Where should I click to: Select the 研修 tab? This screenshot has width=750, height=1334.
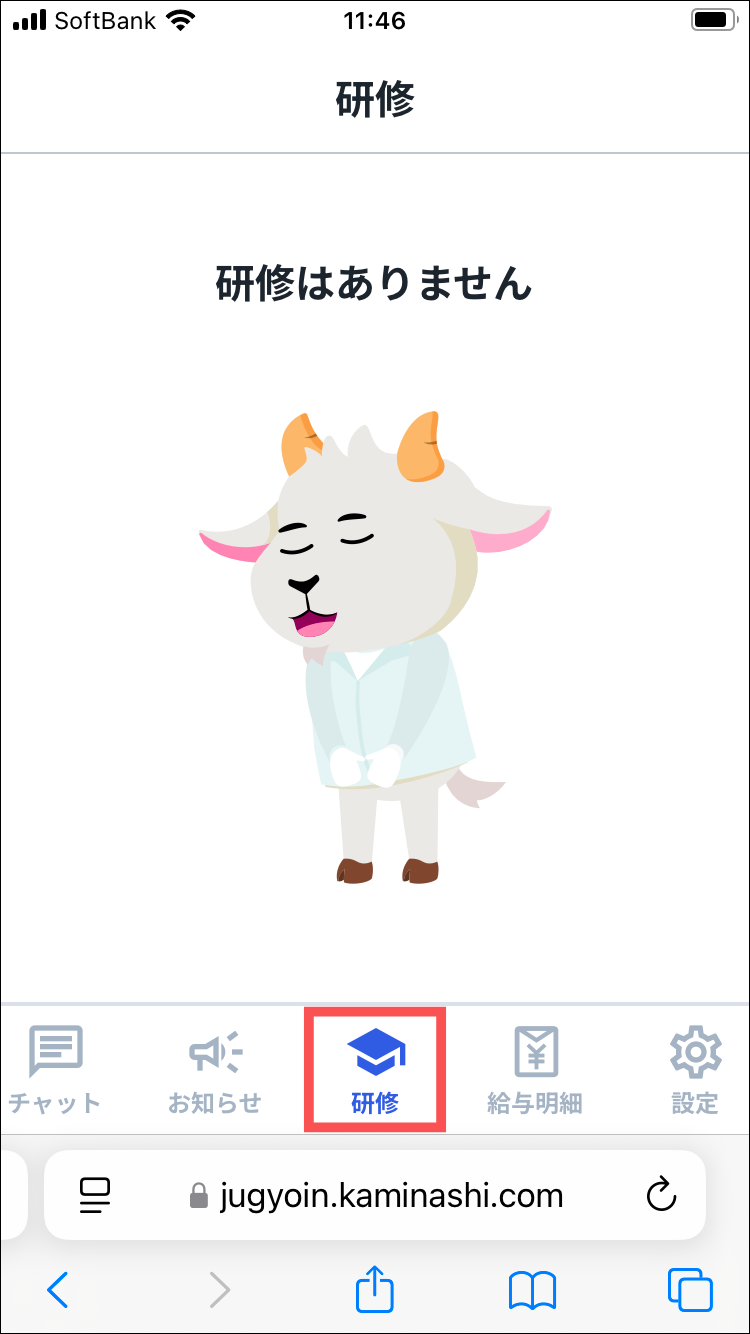click(x=375, y=1069)
